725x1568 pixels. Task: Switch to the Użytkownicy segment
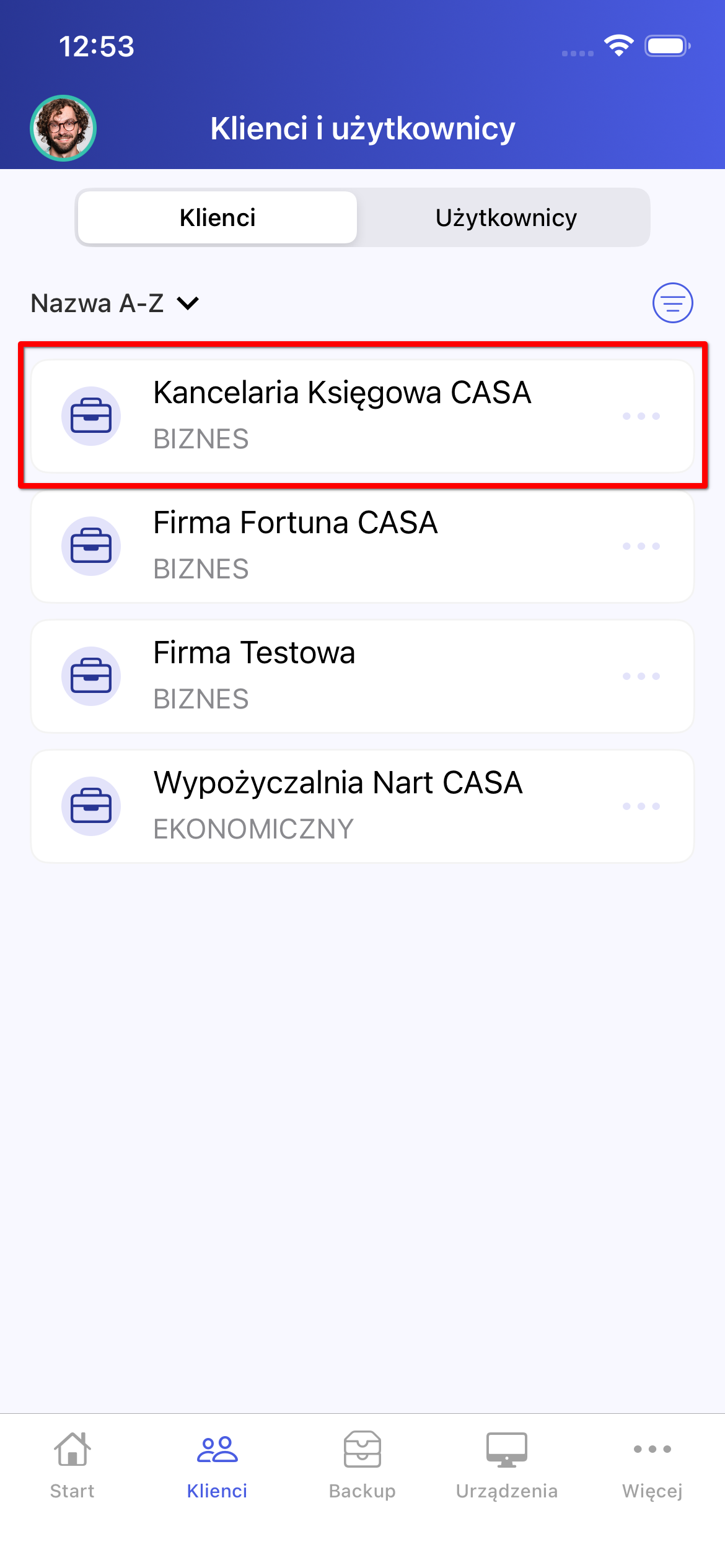pyautogui.click(x=506, y=218)
